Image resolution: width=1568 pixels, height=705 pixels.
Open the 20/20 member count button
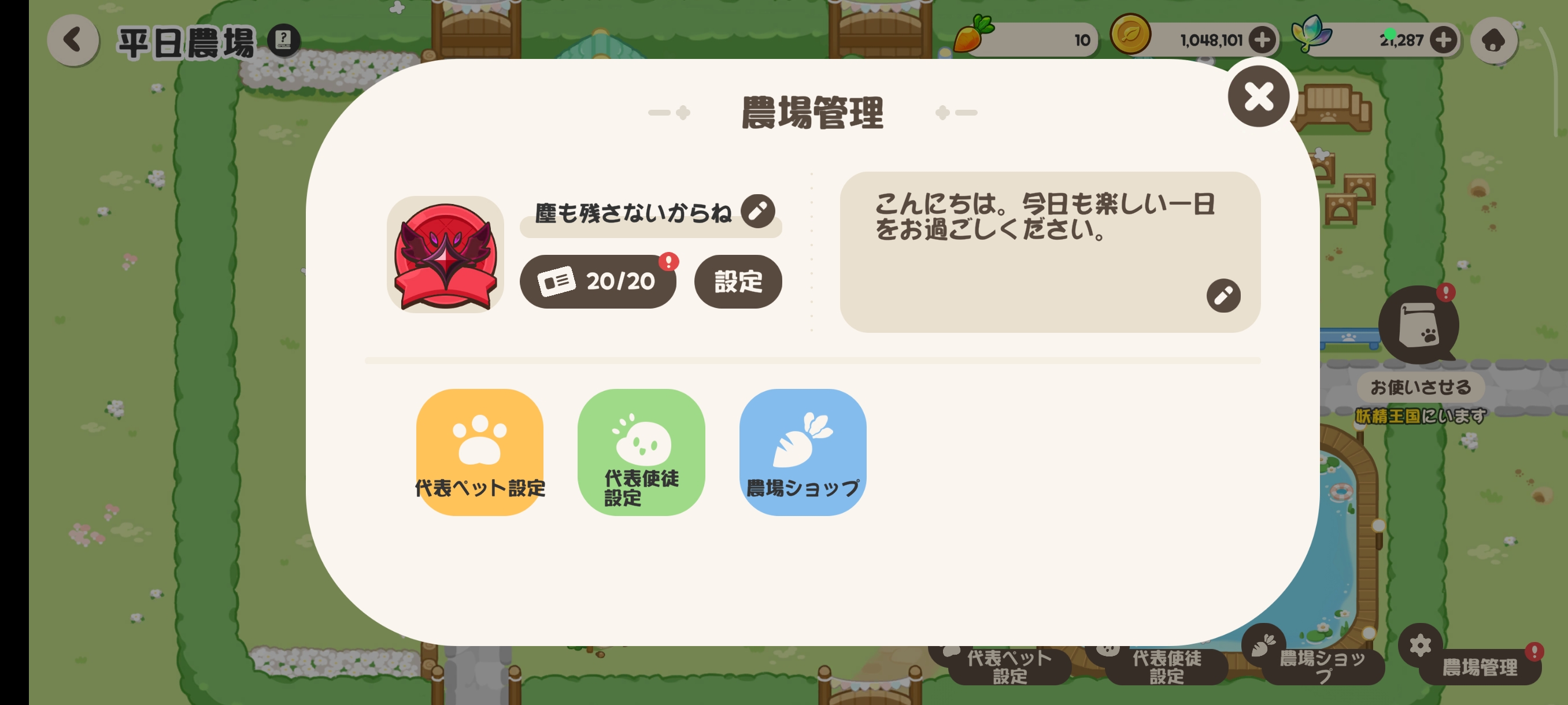597,281
